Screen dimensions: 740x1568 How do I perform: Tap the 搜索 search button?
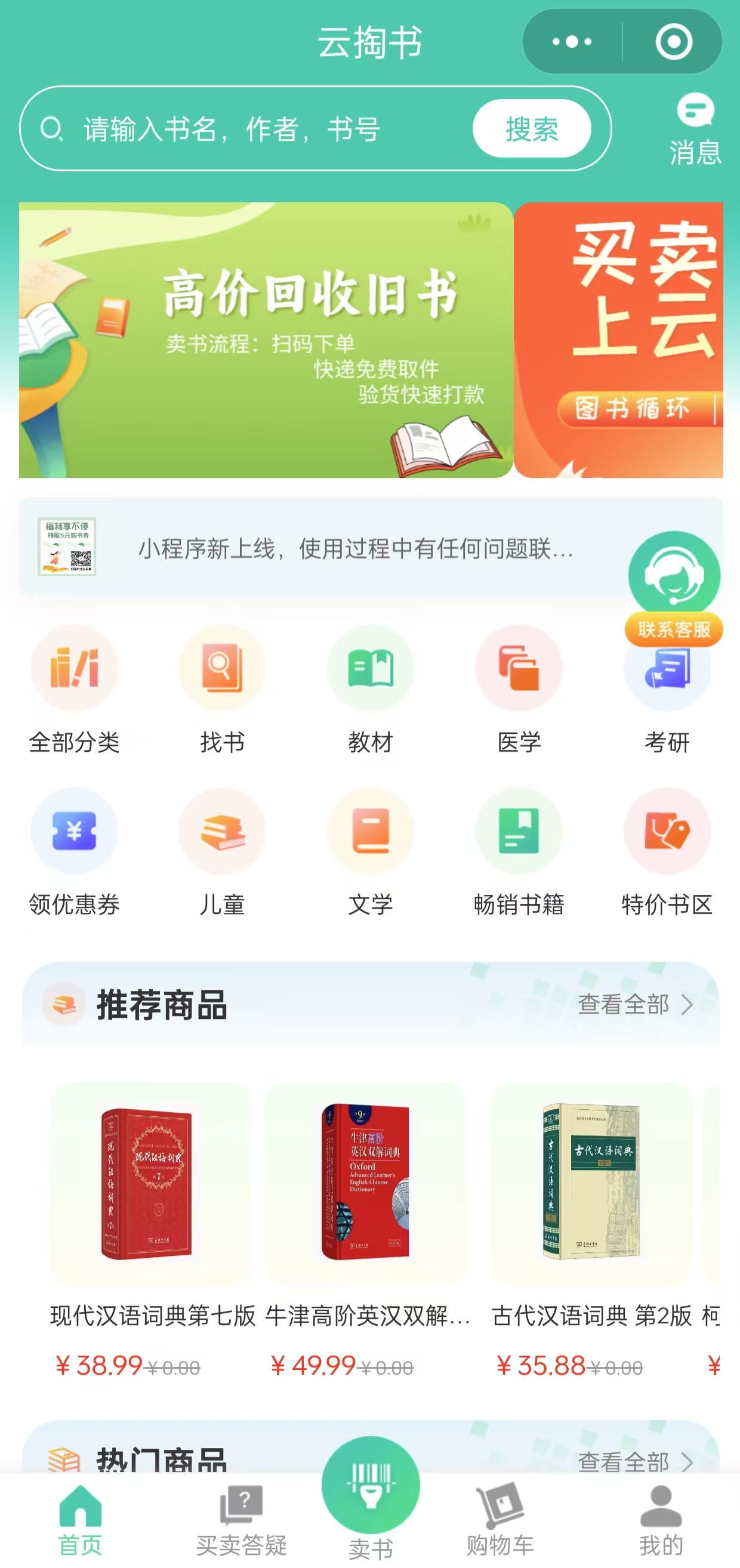531,129
